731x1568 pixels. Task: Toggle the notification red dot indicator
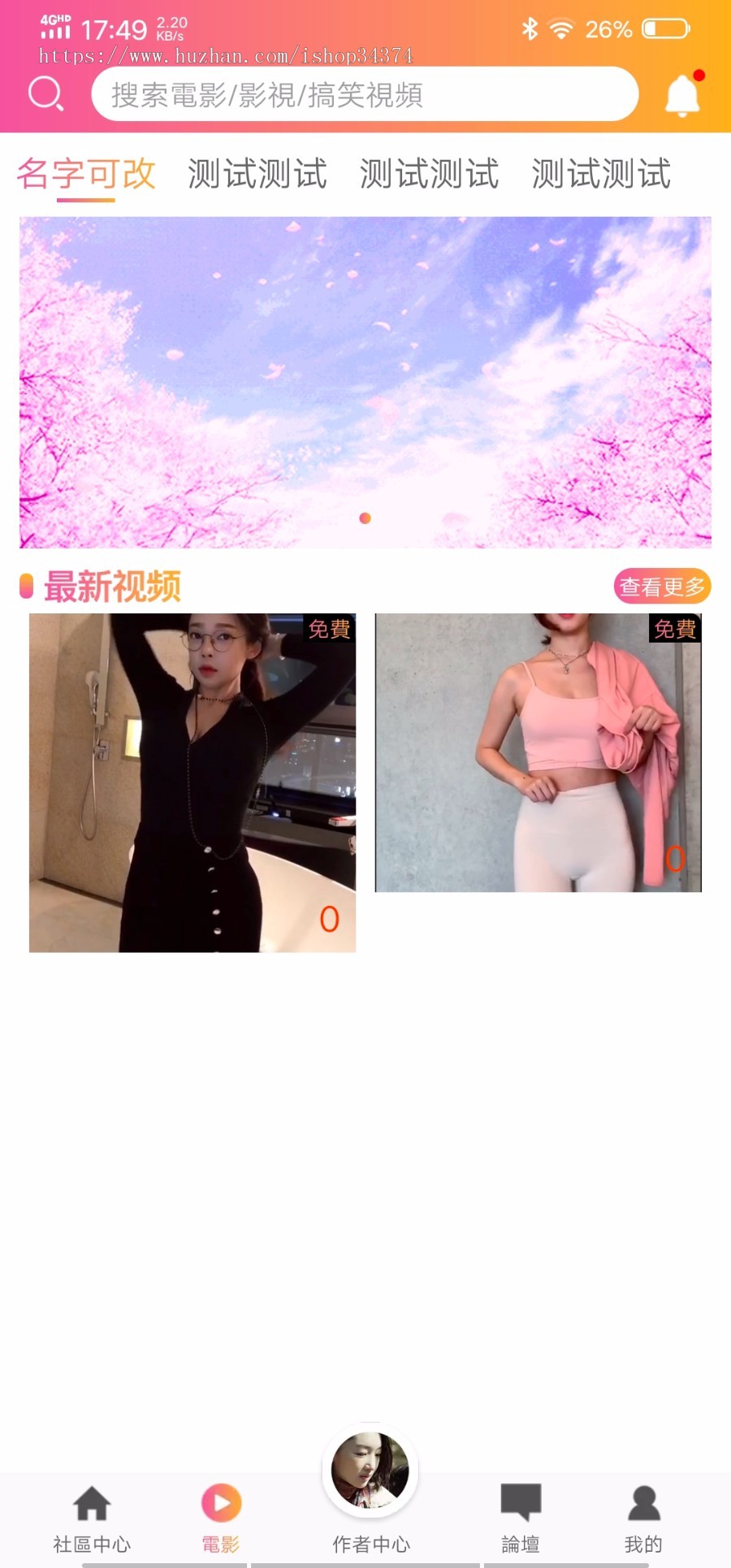699,75
